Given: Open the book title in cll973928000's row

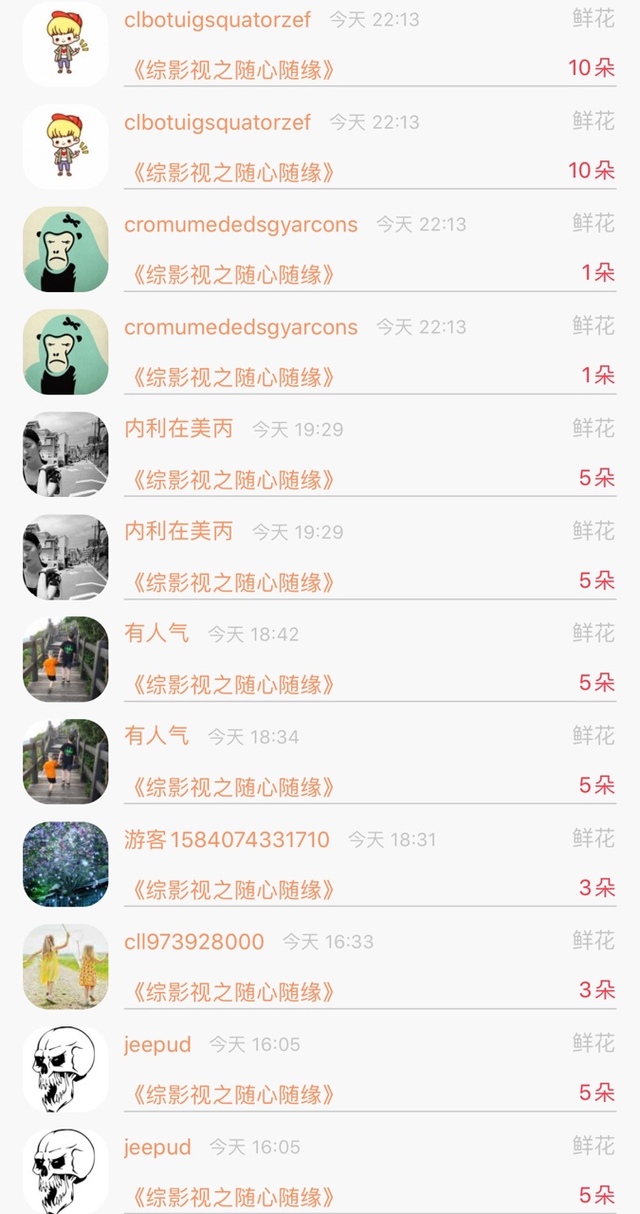Looking at the screenshot, I should 229,992.
